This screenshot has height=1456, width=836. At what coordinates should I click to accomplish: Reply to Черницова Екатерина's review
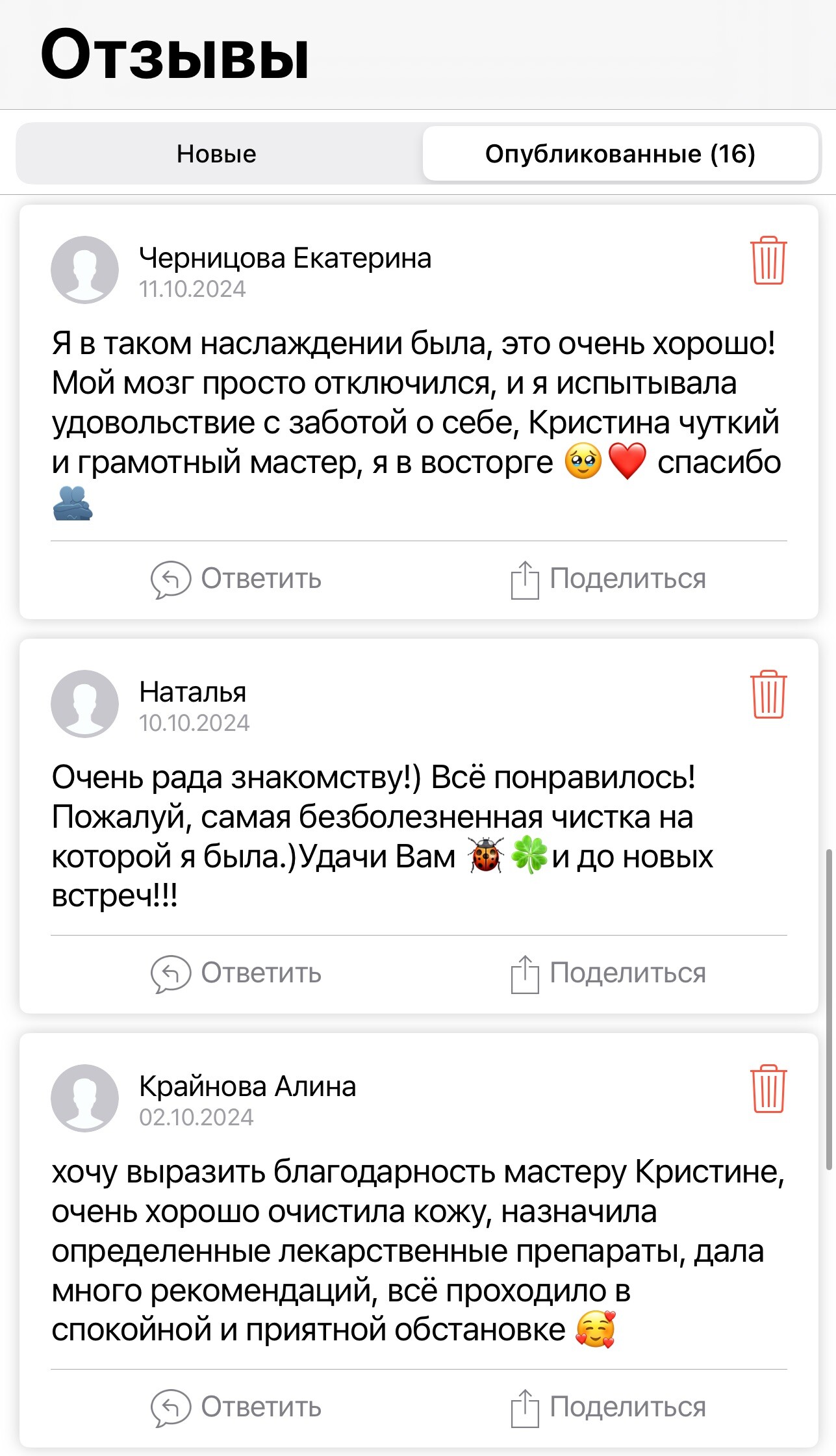pyautogui.click(x=236, y=579)
